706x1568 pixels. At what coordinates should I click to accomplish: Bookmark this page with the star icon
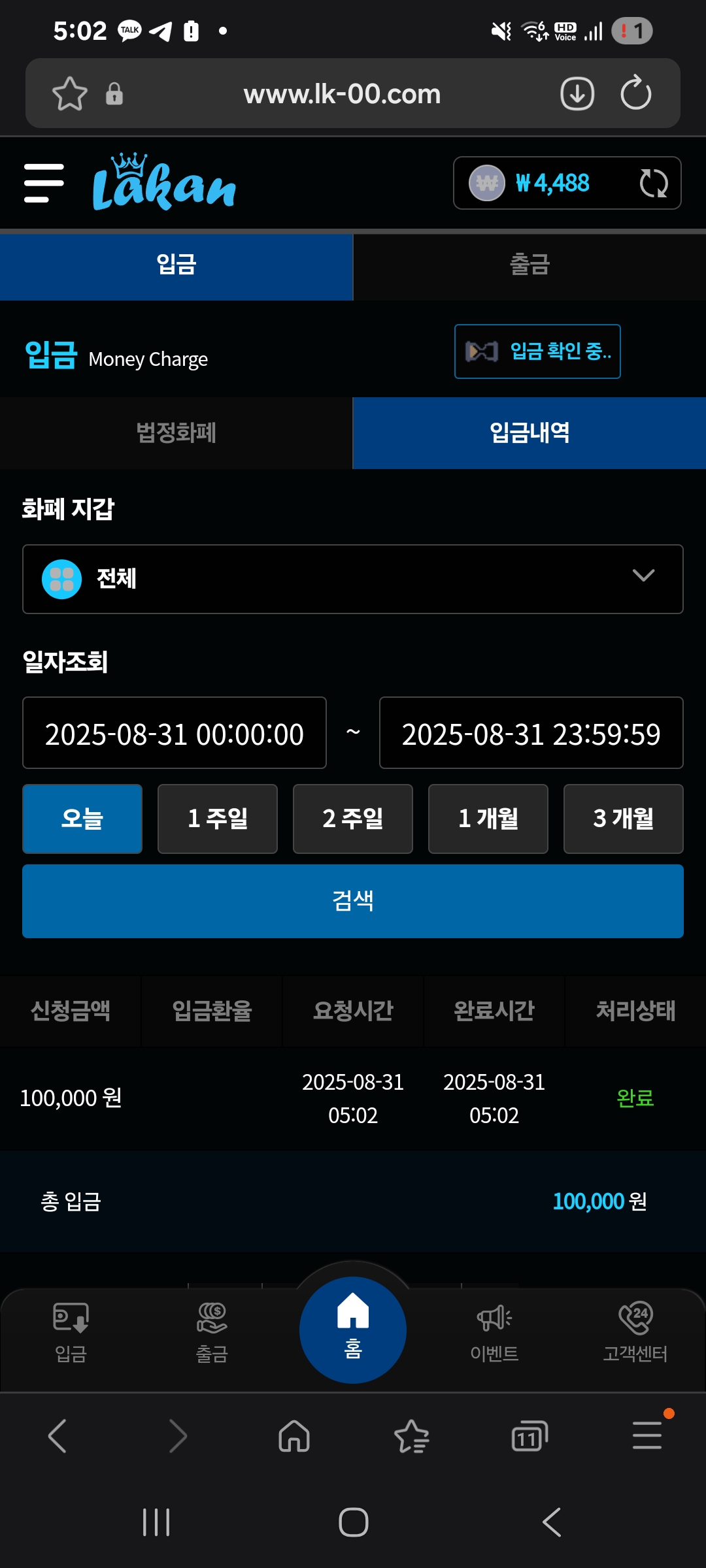click(69, 93)
